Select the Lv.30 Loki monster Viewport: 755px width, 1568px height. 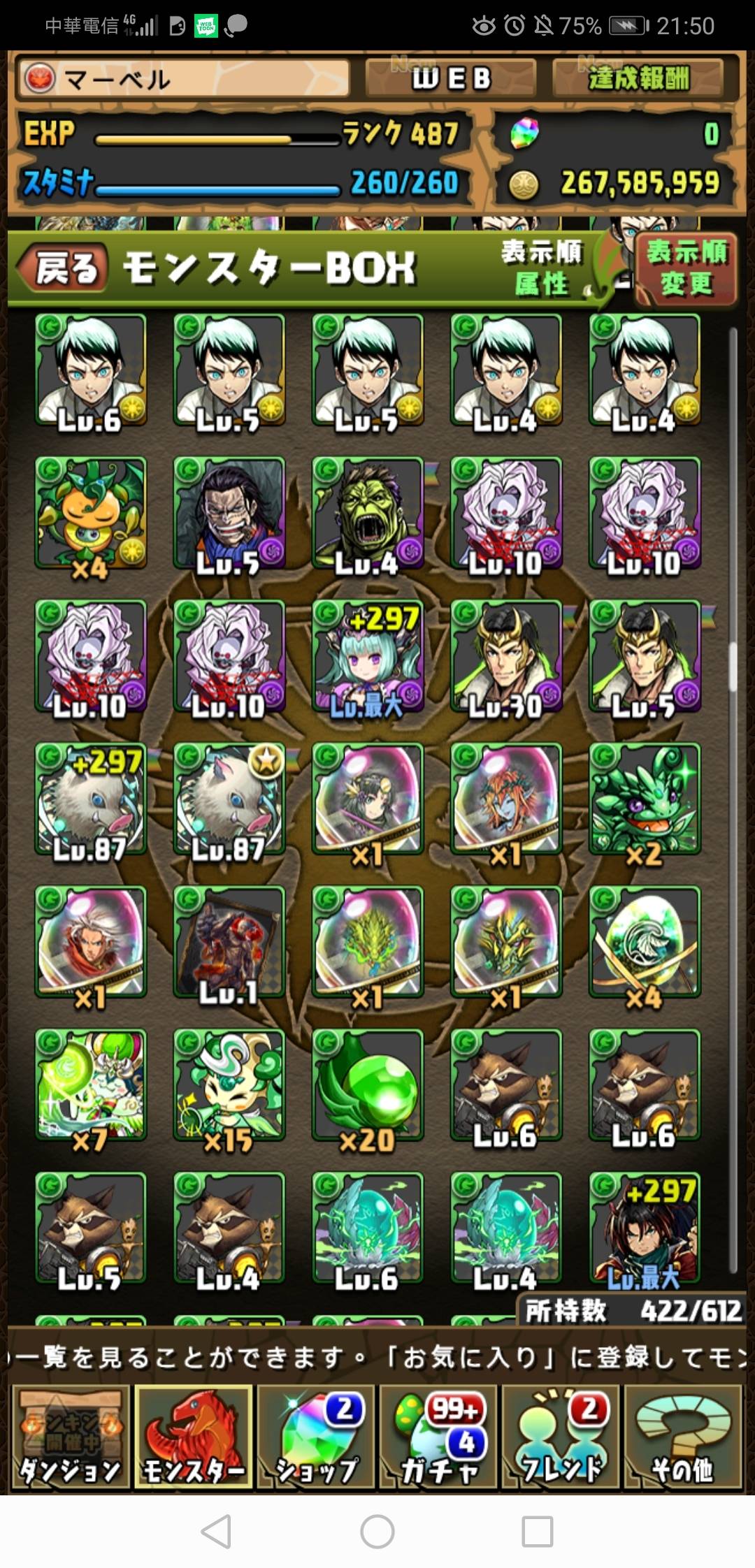(505, 657)
